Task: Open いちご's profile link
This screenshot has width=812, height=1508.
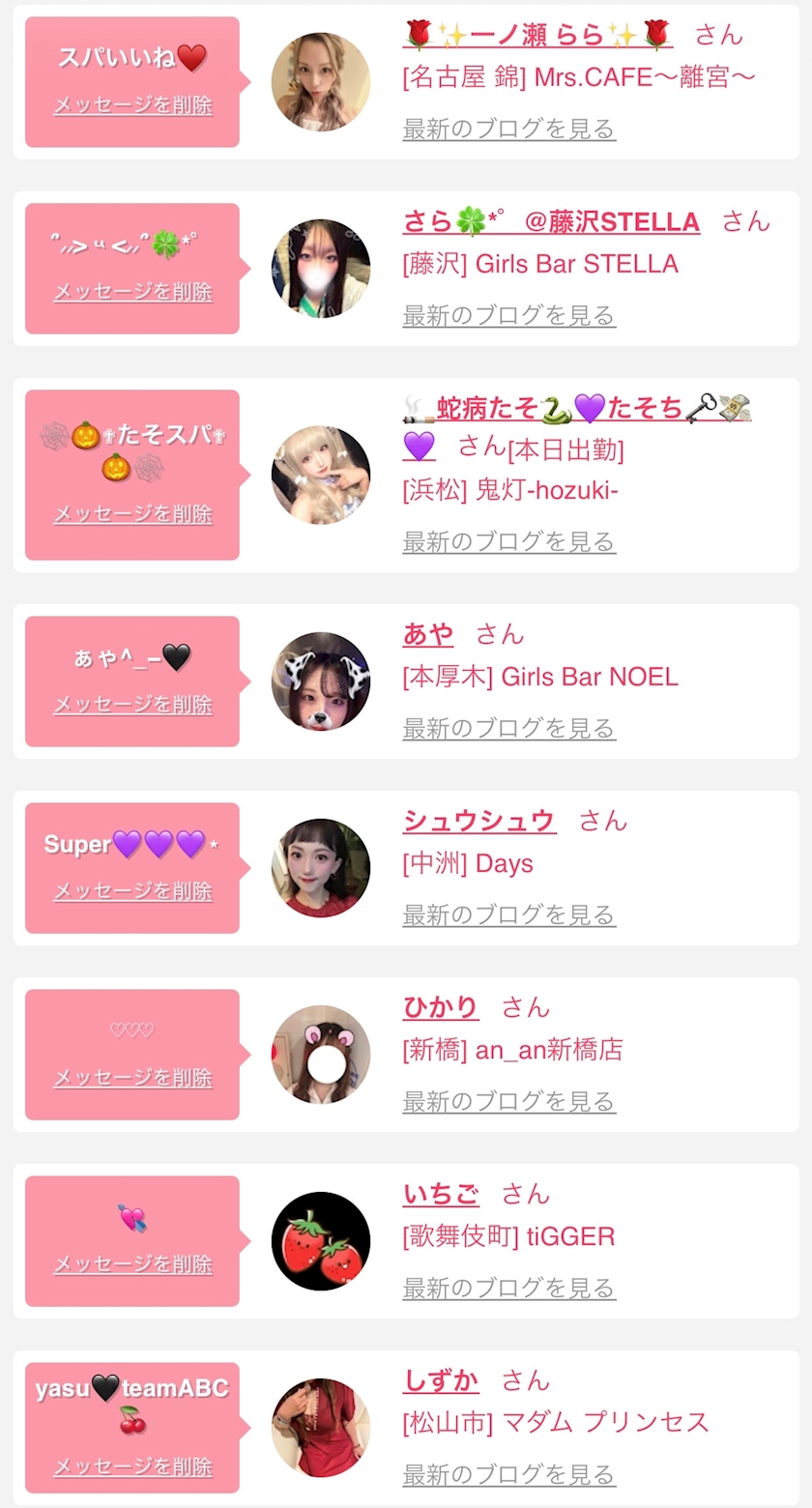Action: point(441,1194)
